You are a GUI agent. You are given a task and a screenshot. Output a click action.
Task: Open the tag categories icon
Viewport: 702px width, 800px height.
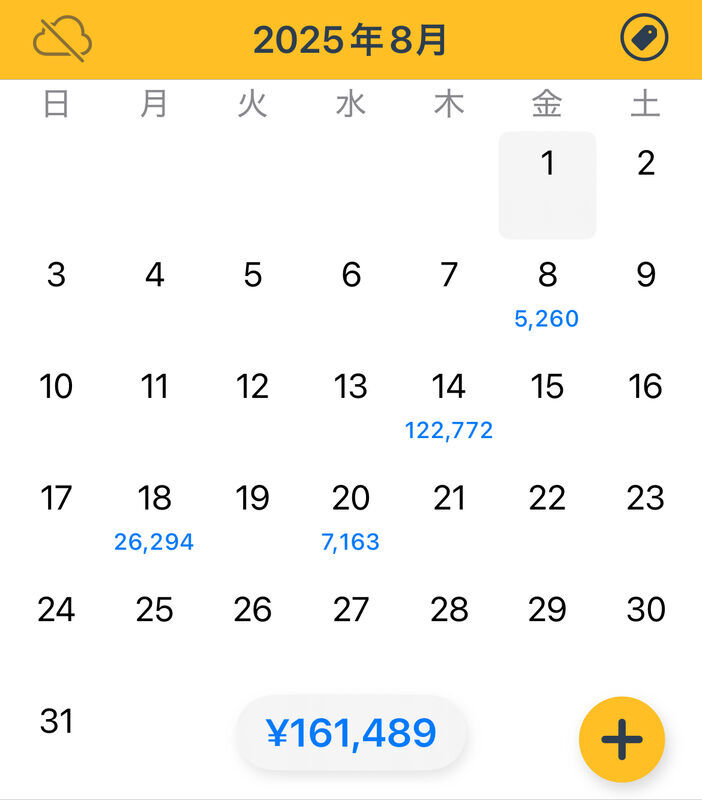(644, 40)
